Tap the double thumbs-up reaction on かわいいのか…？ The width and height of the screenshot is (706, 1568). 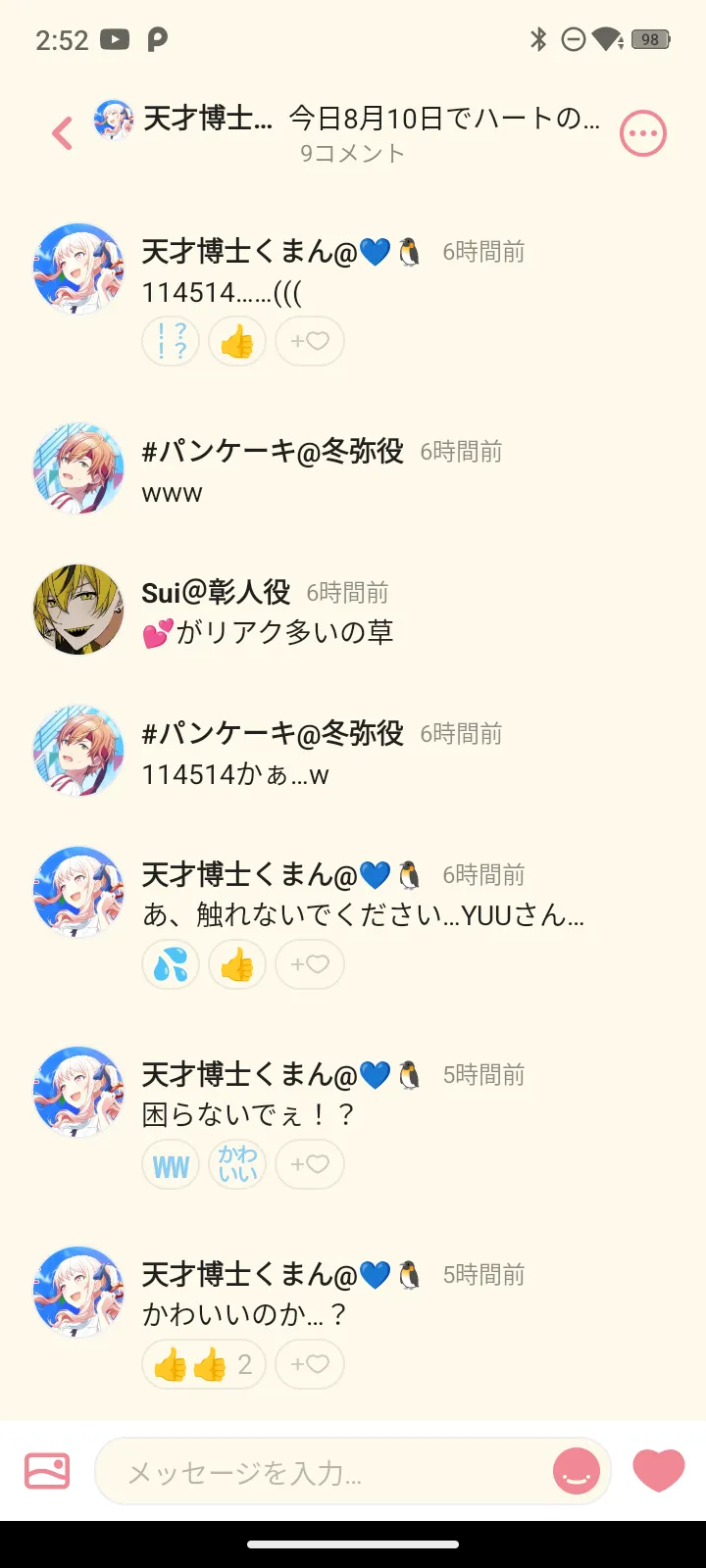(204, 1364)
